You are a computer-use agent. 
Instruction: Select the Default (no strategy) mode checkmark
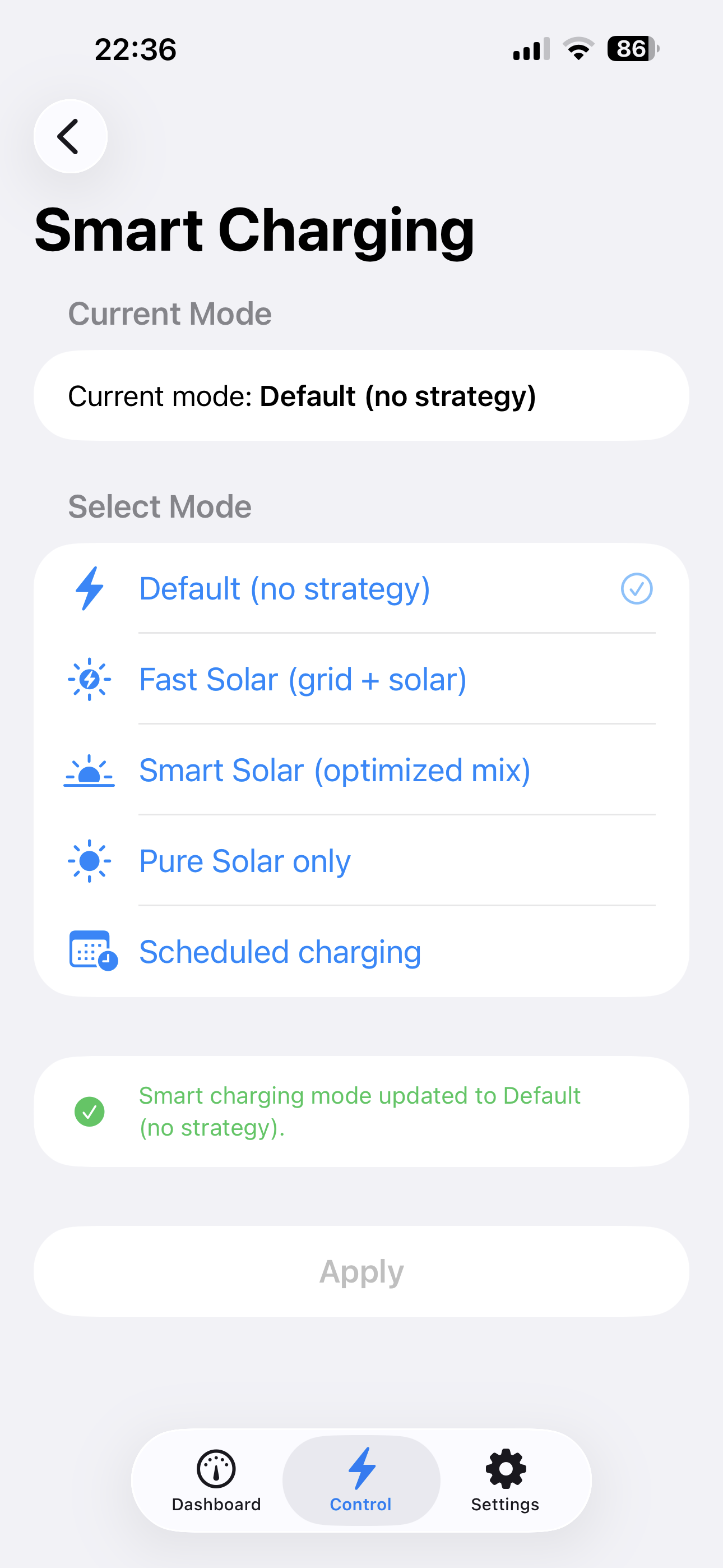[636, 588]
